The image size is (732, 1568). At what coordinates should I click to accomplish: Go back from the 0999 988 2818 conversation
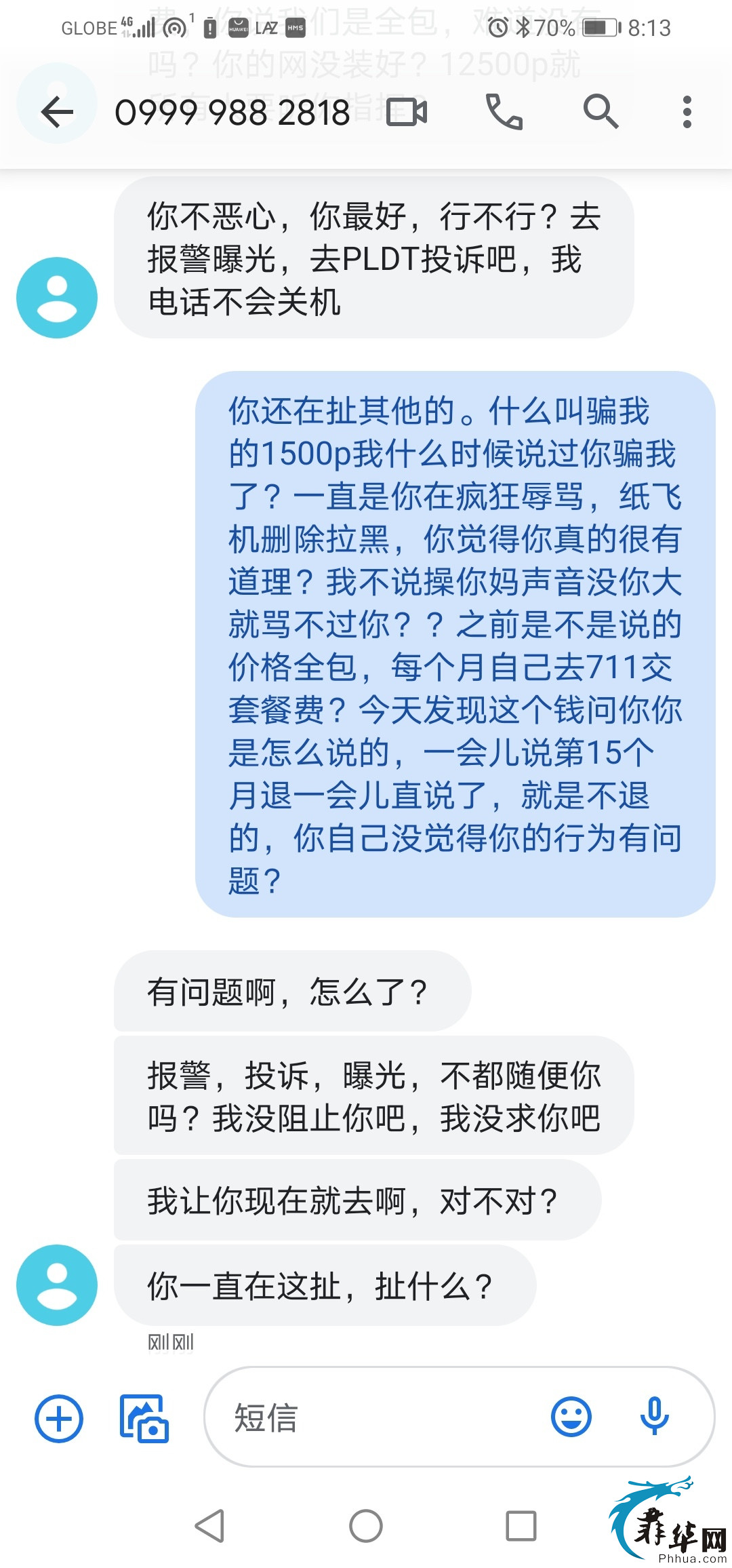point(57,112)
